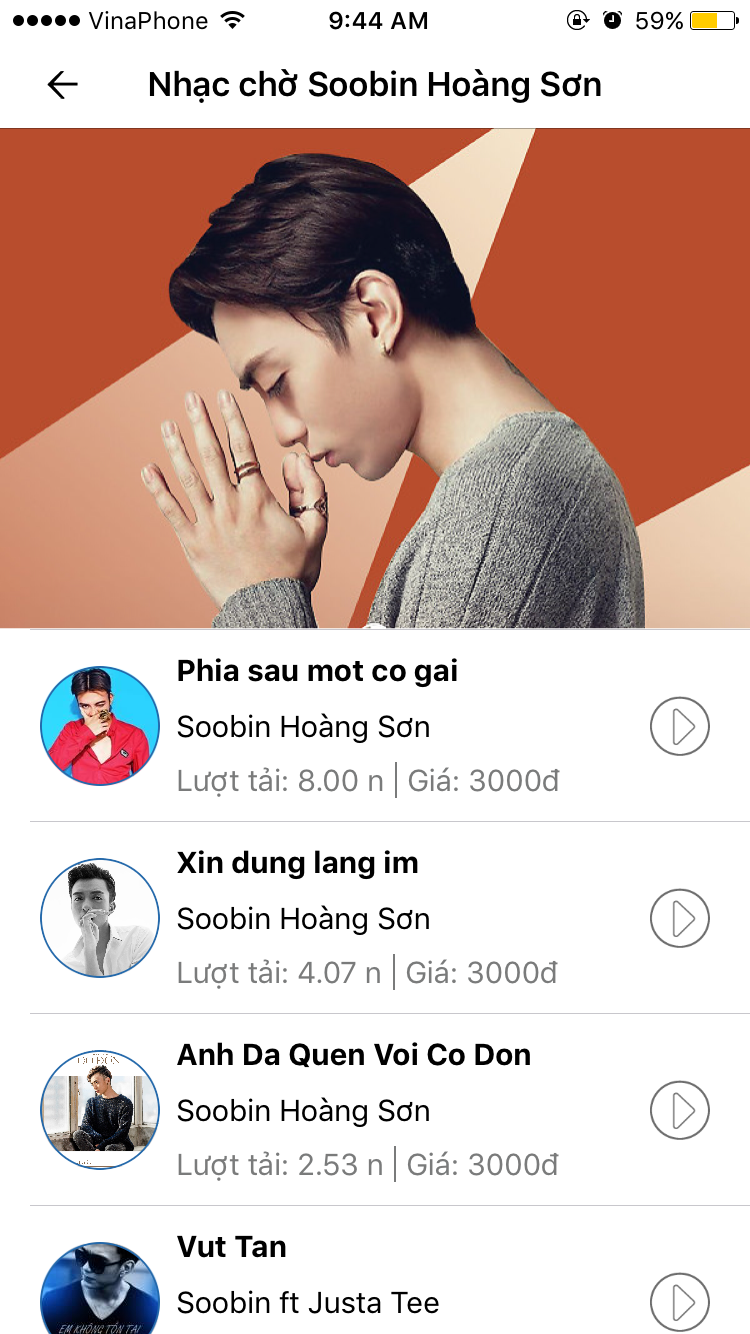Play preview of Vut Tan
The width and height of the screenshot is (750, 1334).
[680, 1302]
